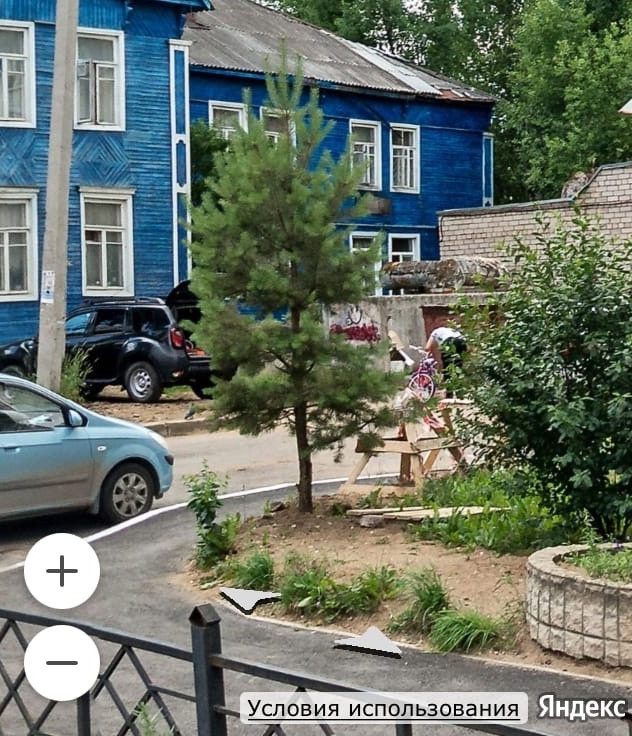
Task: Move forward using the right road arrow
Action: [x=368, y=643]
